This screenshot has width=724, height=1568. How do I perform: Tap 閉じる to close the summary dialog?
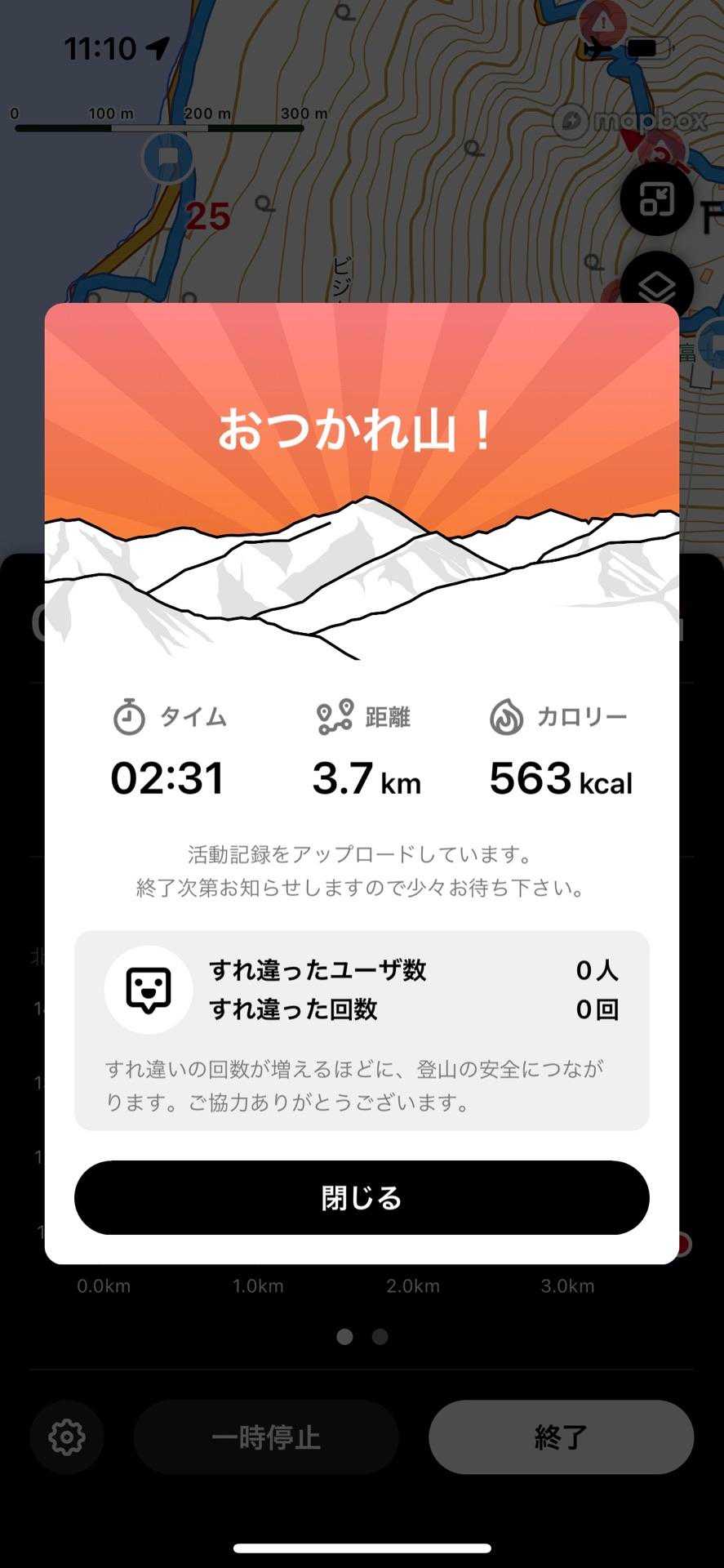click(362, 1197)
